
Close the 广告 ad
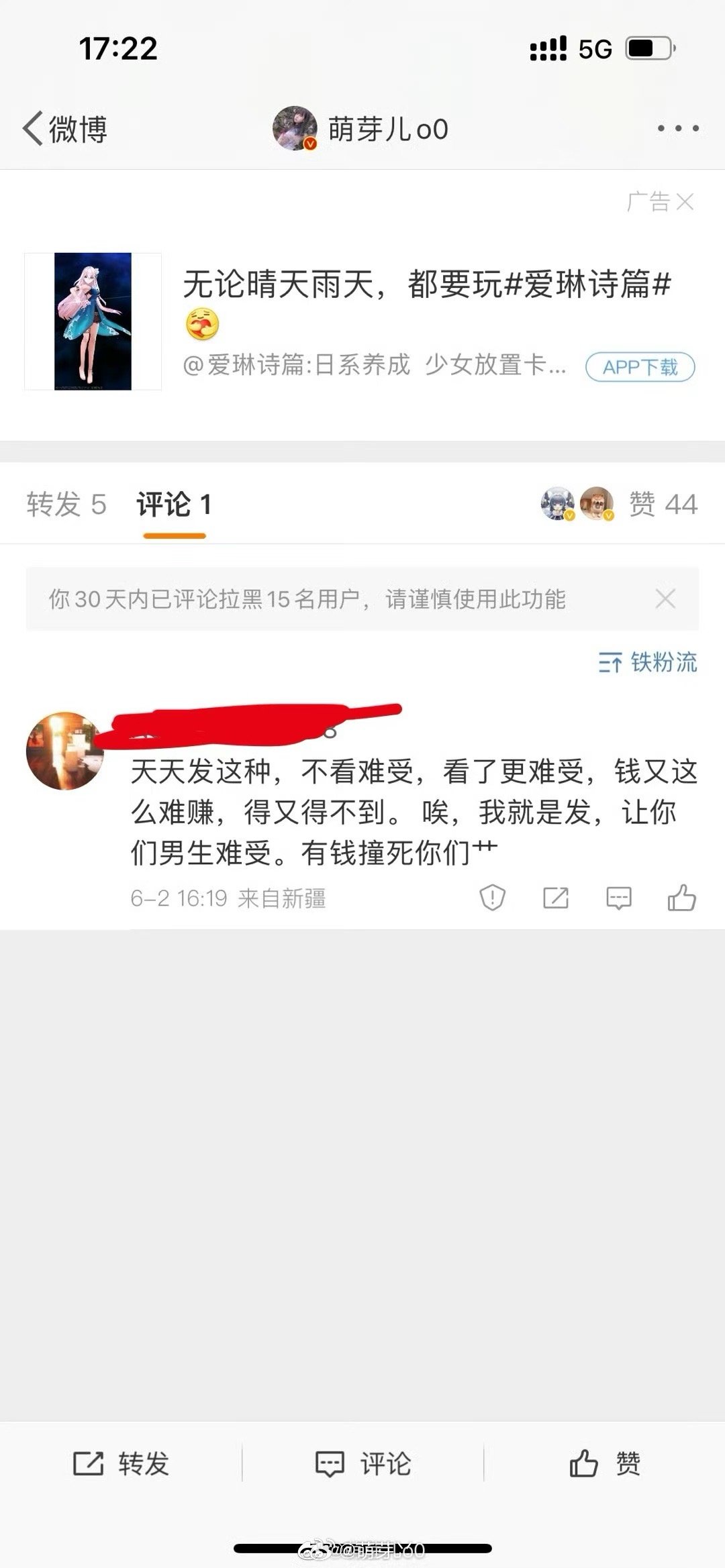[684, 201]
